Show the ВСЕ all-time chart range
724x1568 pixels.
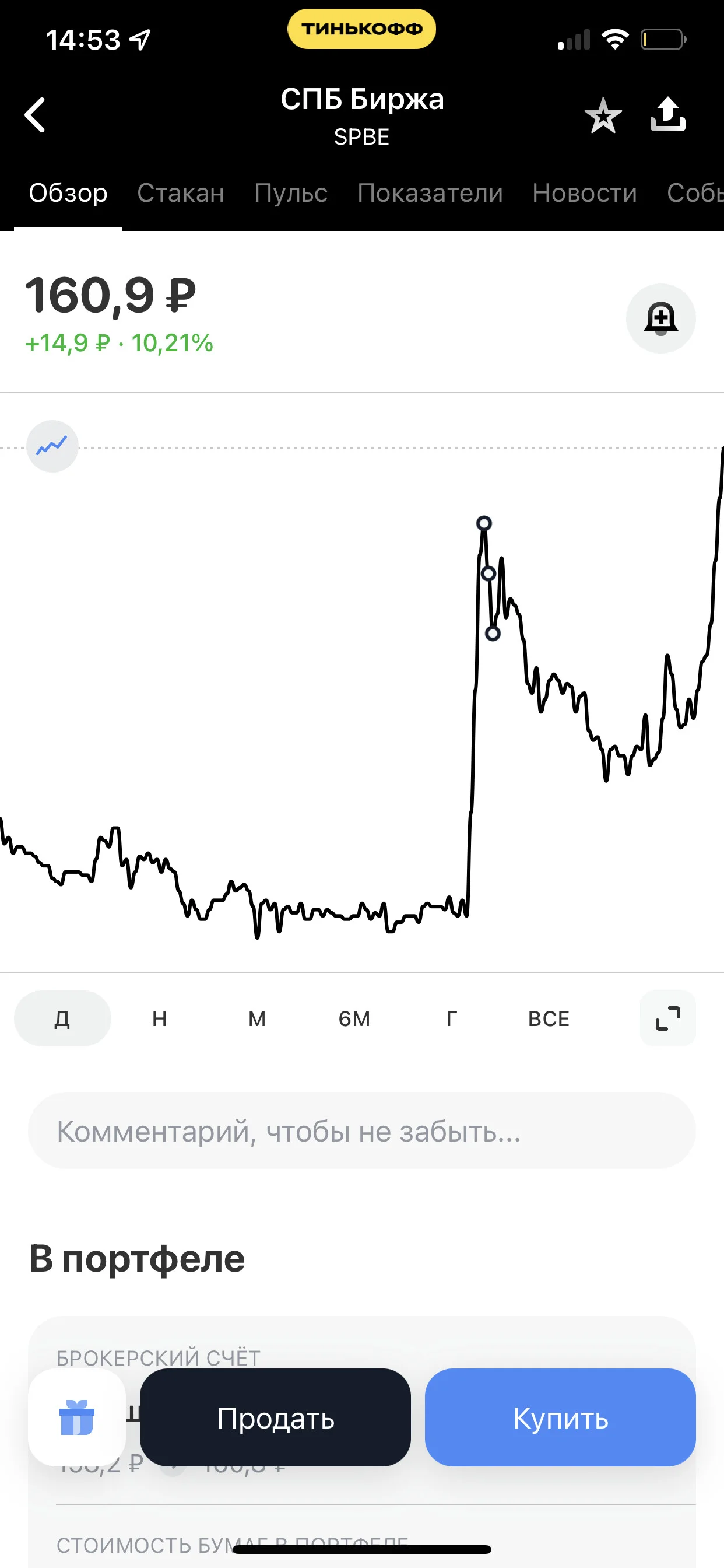(x=549, y=1019)
